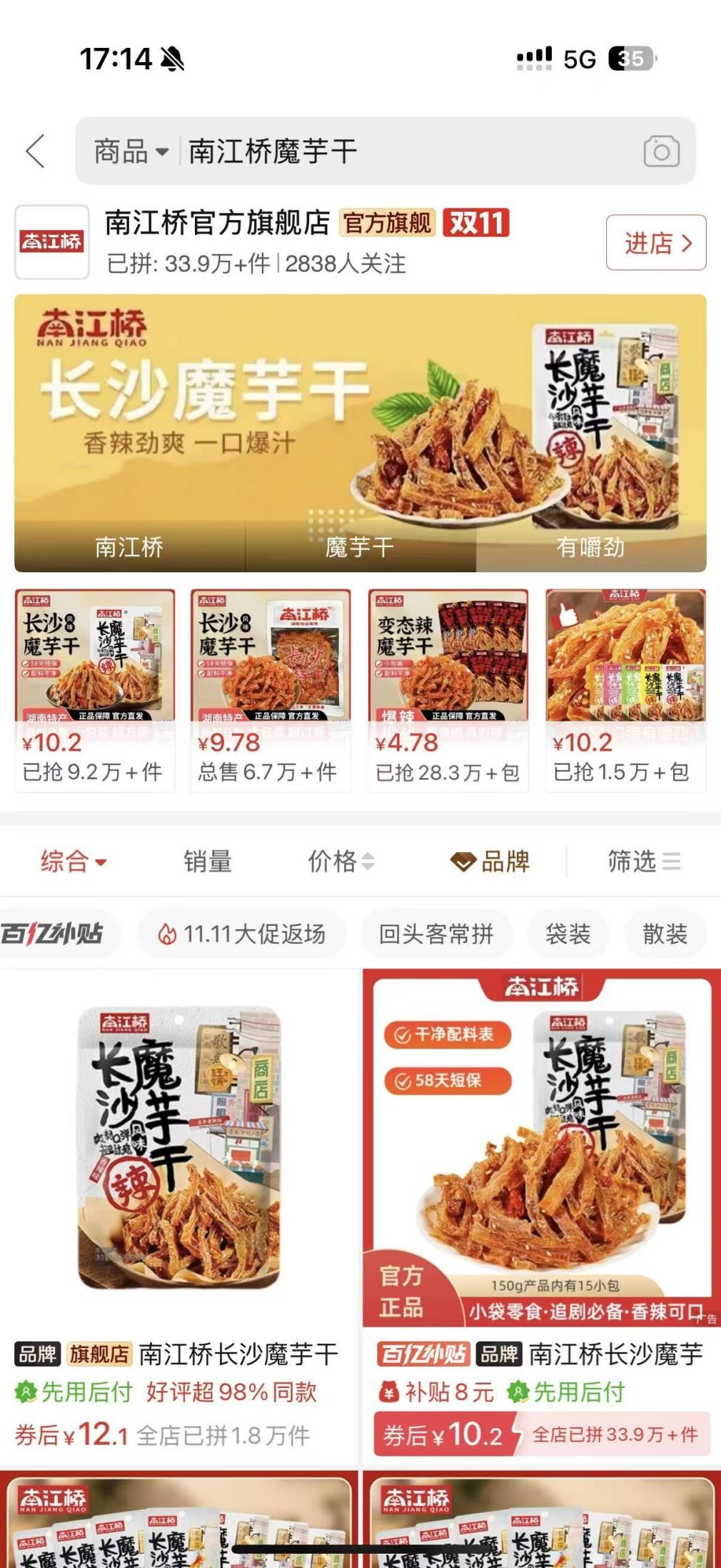This screenshot has height=1568, width=721.
Task: Enter the store via 进店 button
Action: 655,243
